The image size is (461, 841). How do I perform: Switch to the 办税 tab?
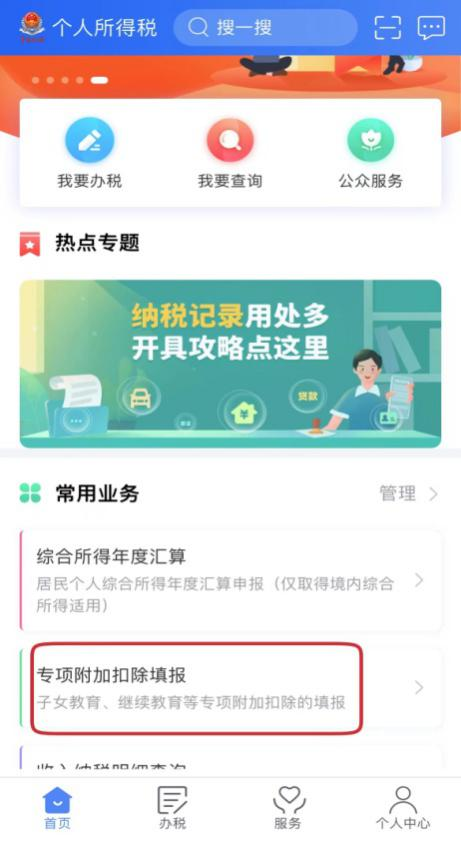click(x=173, y=808)
